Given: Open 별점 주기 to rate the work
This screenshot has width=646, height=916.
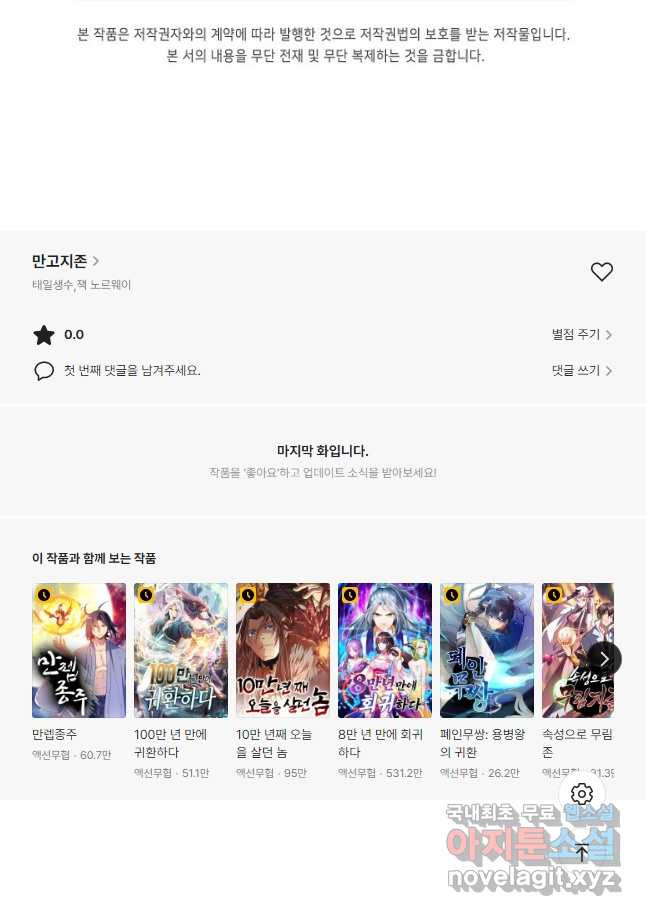Looking at the screenshot, I should (582, 335).
